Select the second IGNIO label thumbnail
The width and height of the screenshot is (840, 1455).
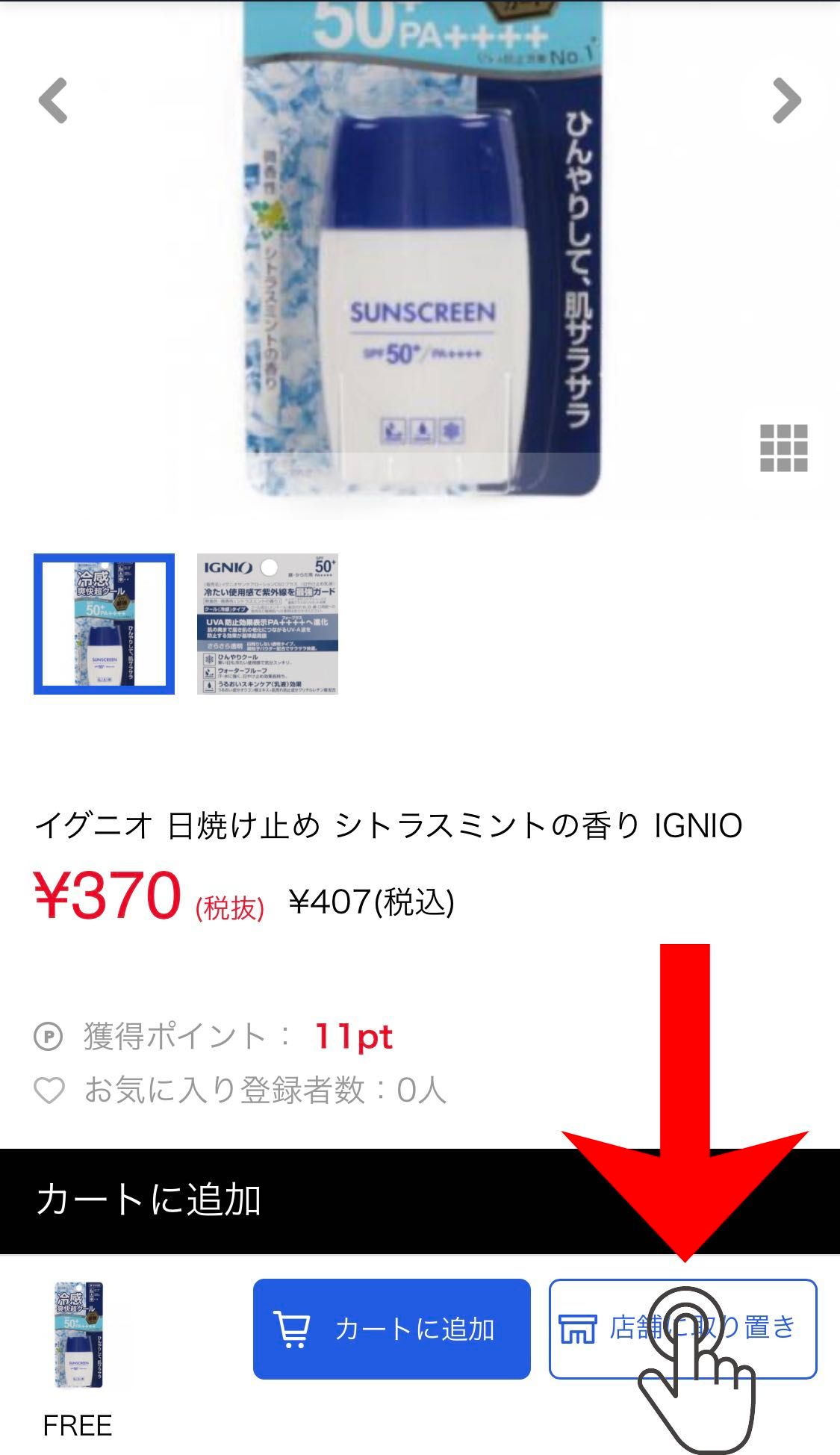pos(267,624)
